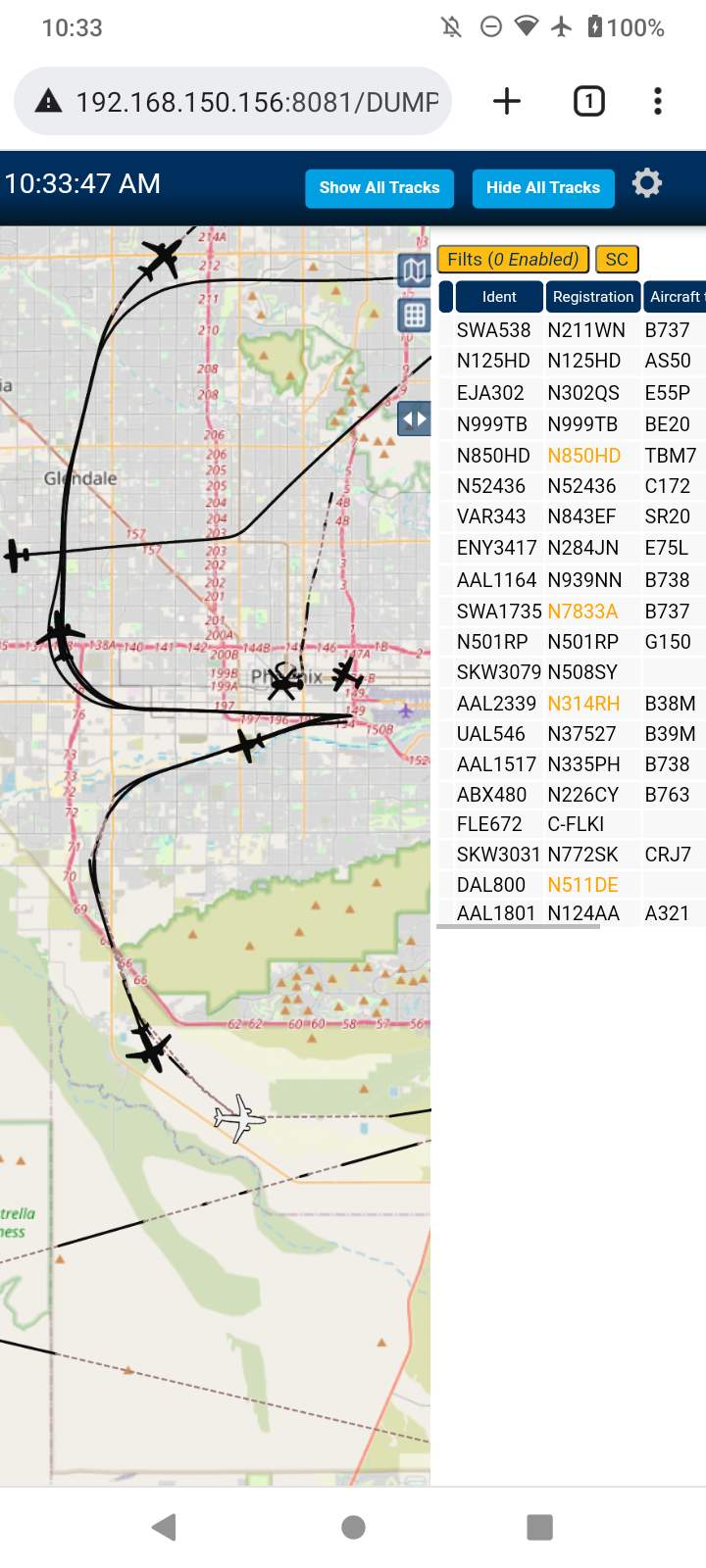
Task: Open registration link N7833A
Action: (582, 612)
